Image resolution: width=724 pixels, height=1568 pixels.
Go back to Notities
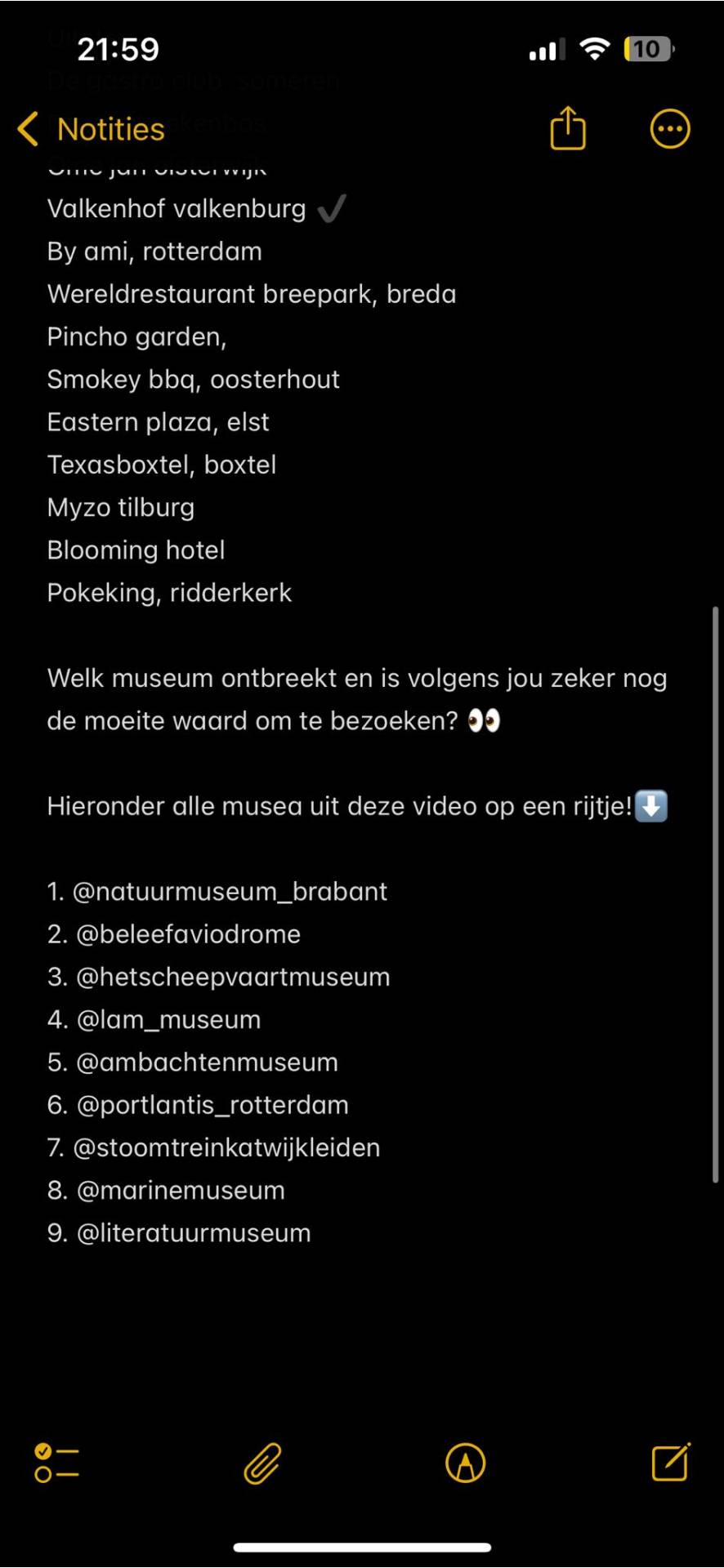pos(92,129)
